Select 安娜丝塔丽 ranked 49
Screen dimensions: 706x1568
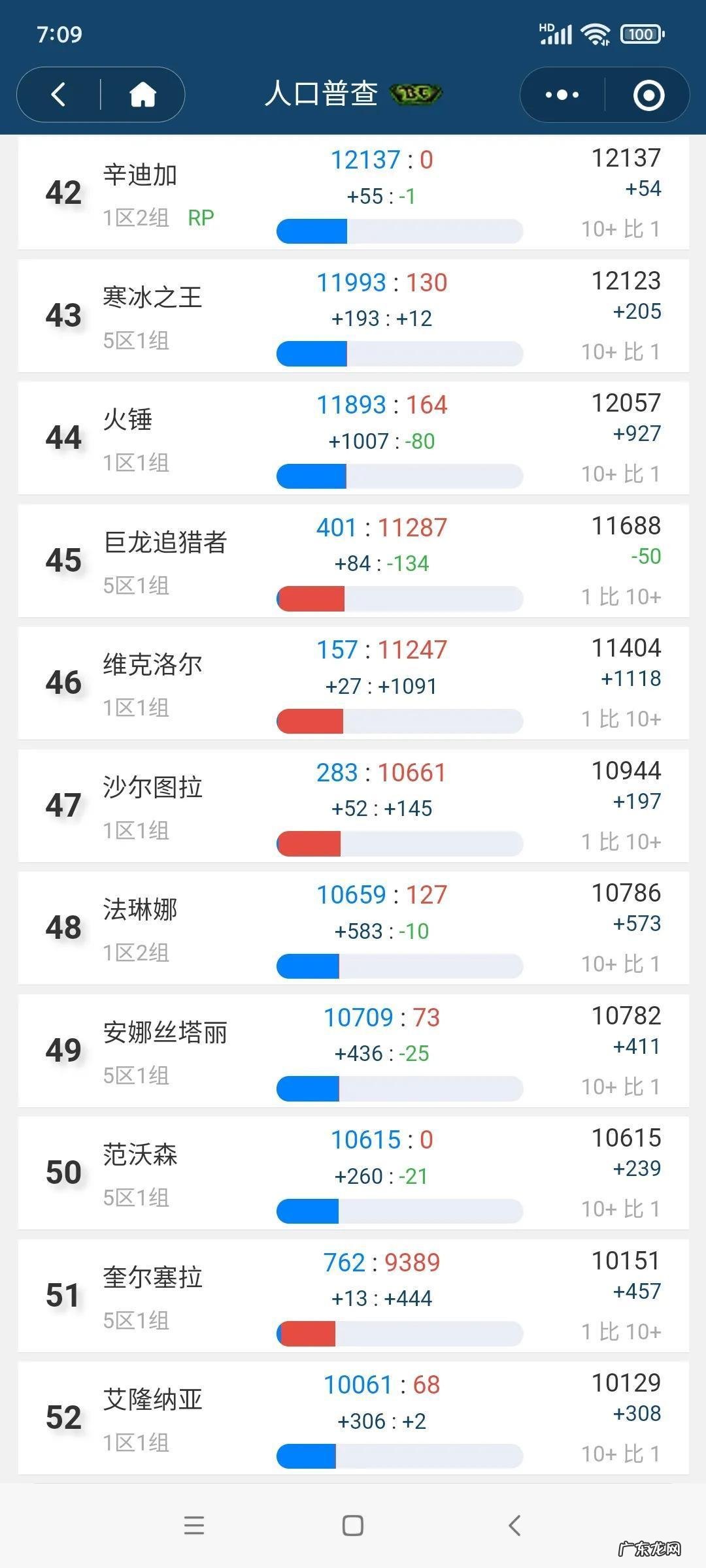pos(353,1051)
